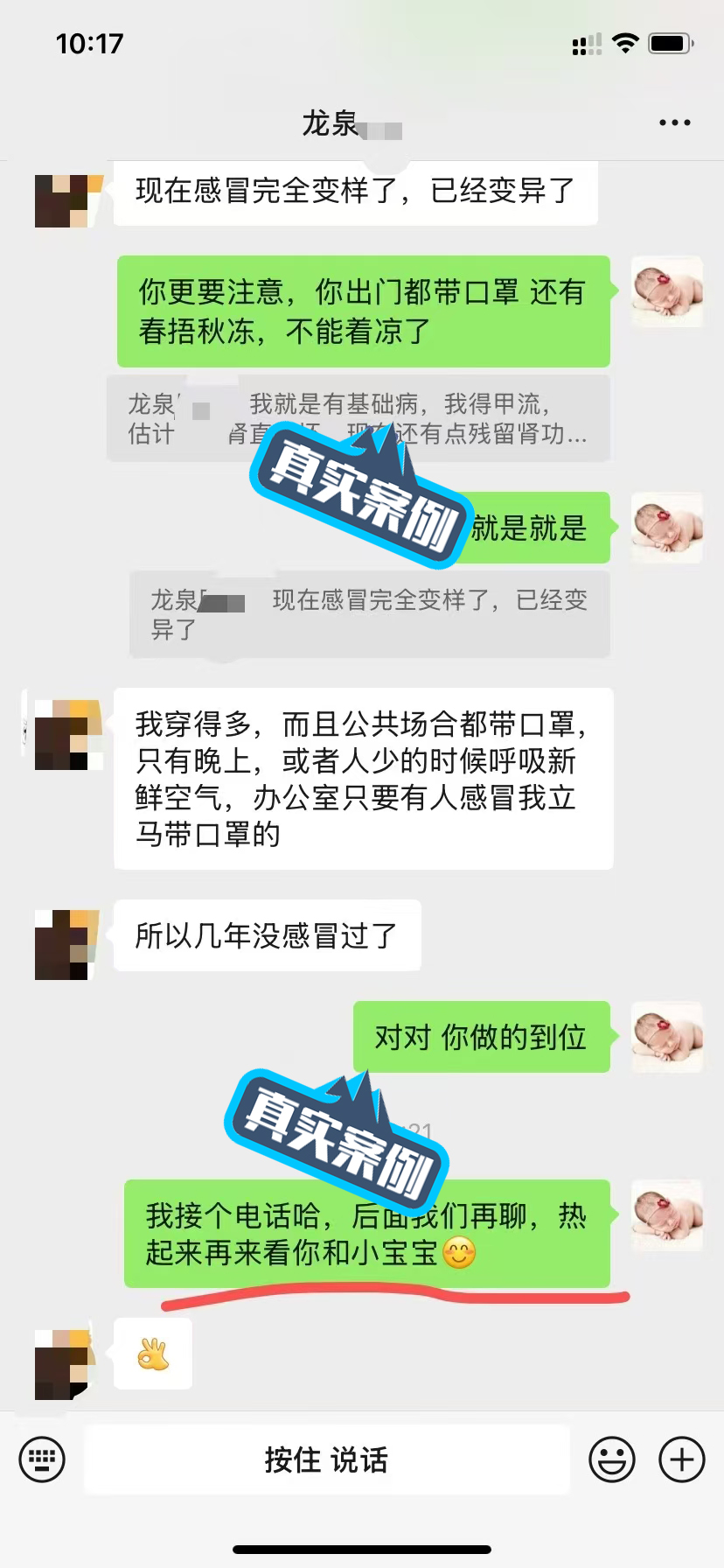724x1568 pixels.
Task: Open the emoji sticker panel
Action: [x=612, y=1459]
